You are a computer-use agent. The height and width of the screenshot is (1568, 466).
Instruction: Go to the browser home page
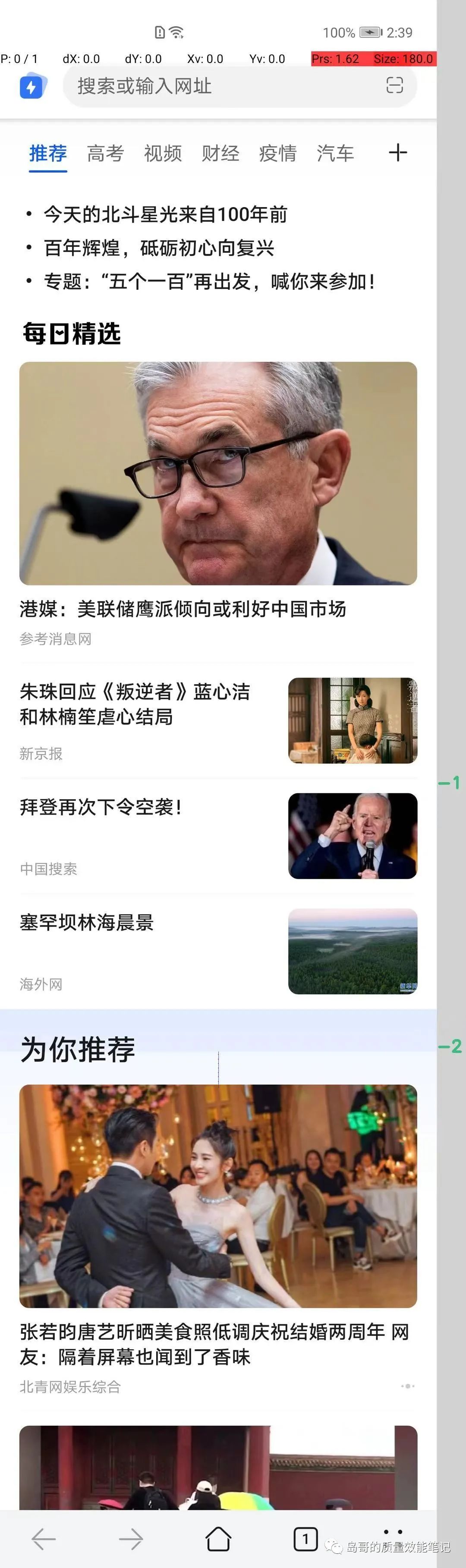tap(218, 1539)
